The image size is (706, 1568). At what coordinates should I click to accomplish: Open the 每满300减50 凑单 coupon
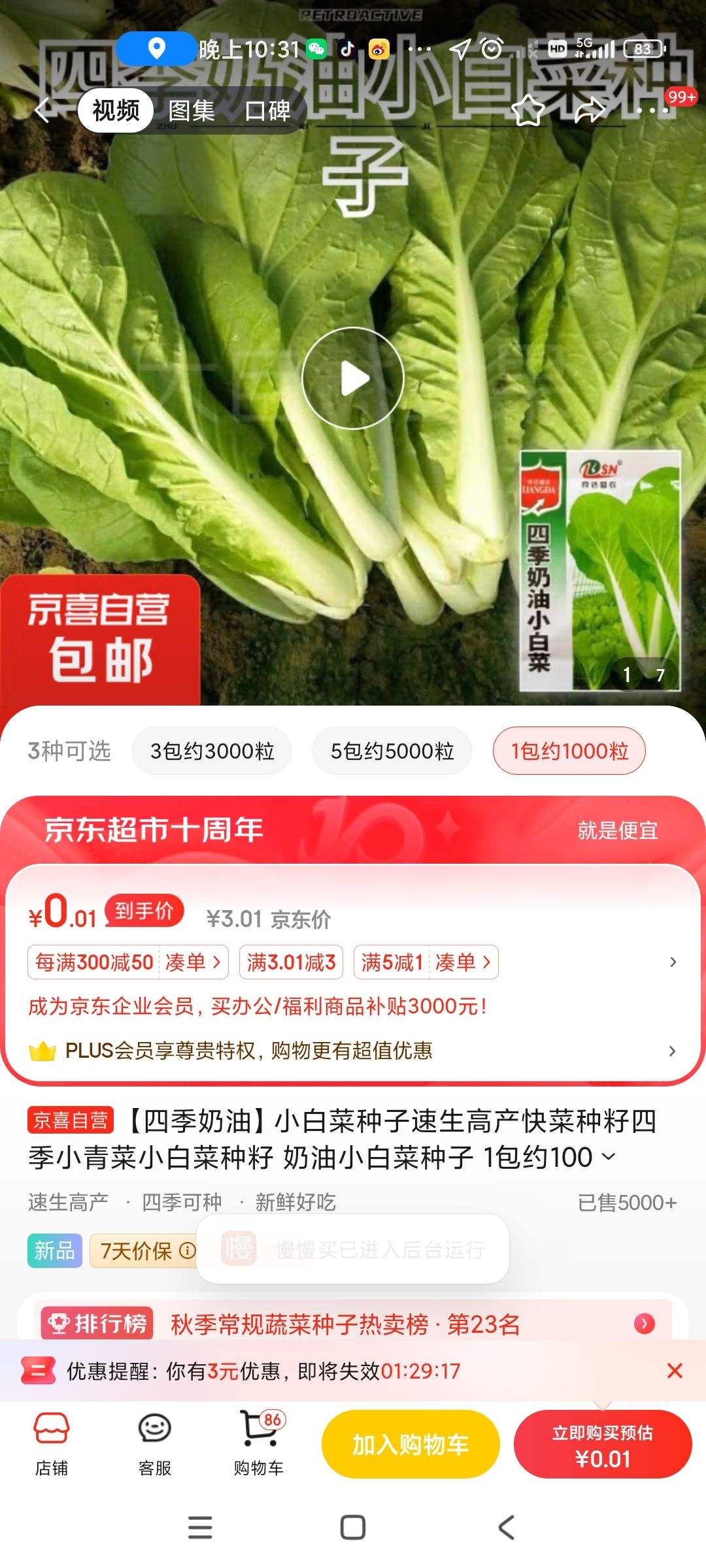point(128,962)
